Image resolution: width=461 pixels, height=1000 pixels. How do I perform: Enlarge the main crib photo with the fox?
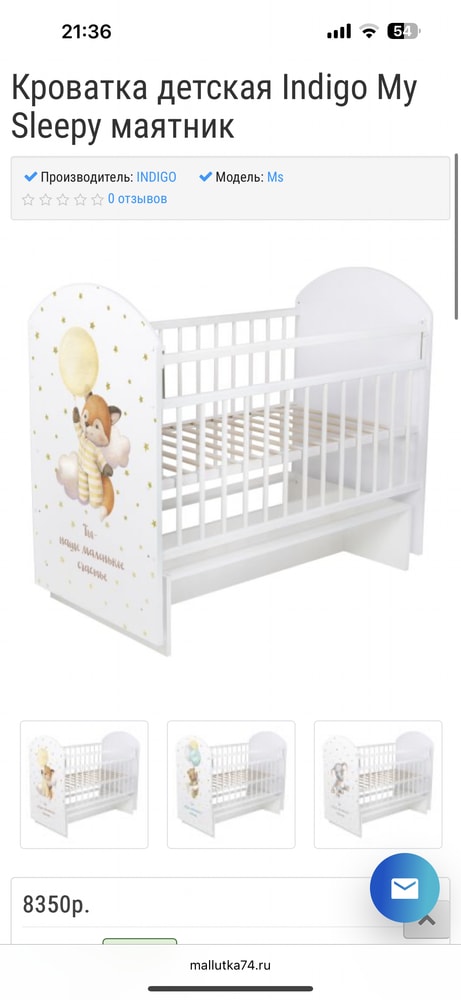(230, 460)
